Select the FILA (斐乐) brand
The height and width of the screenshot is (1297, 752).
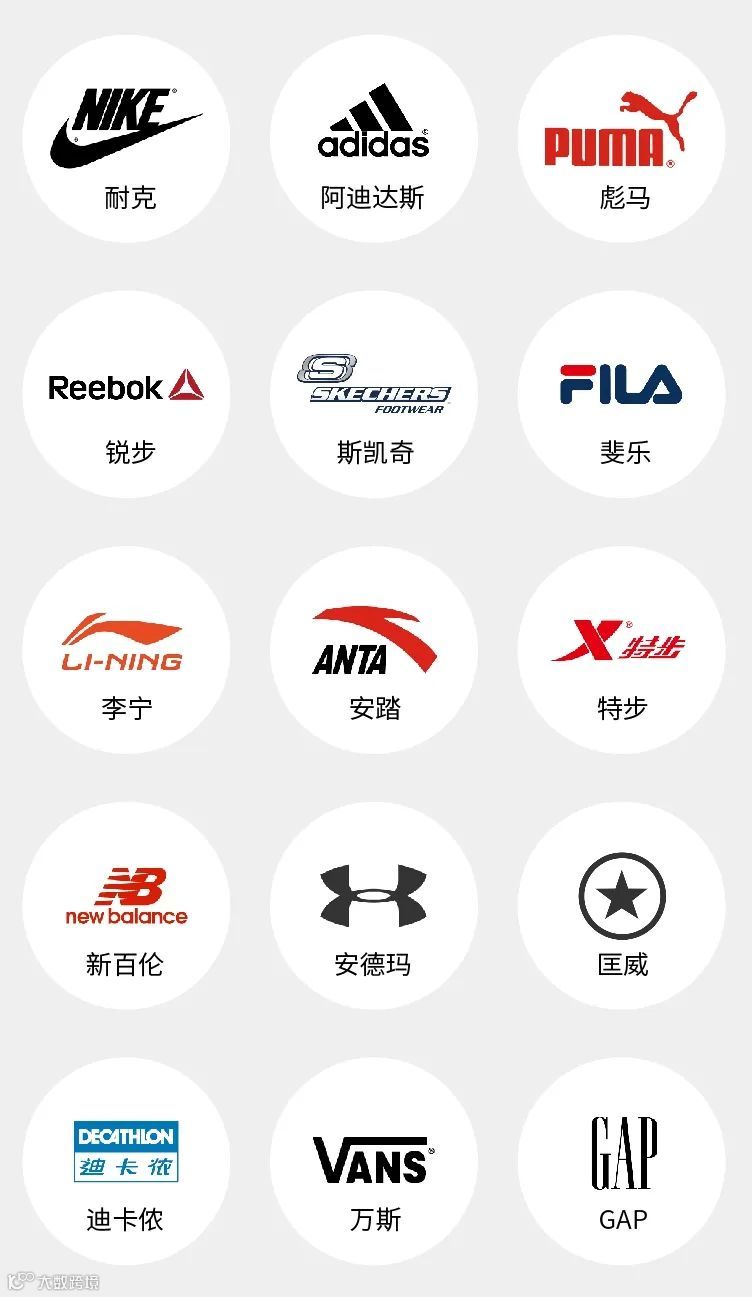622,394
